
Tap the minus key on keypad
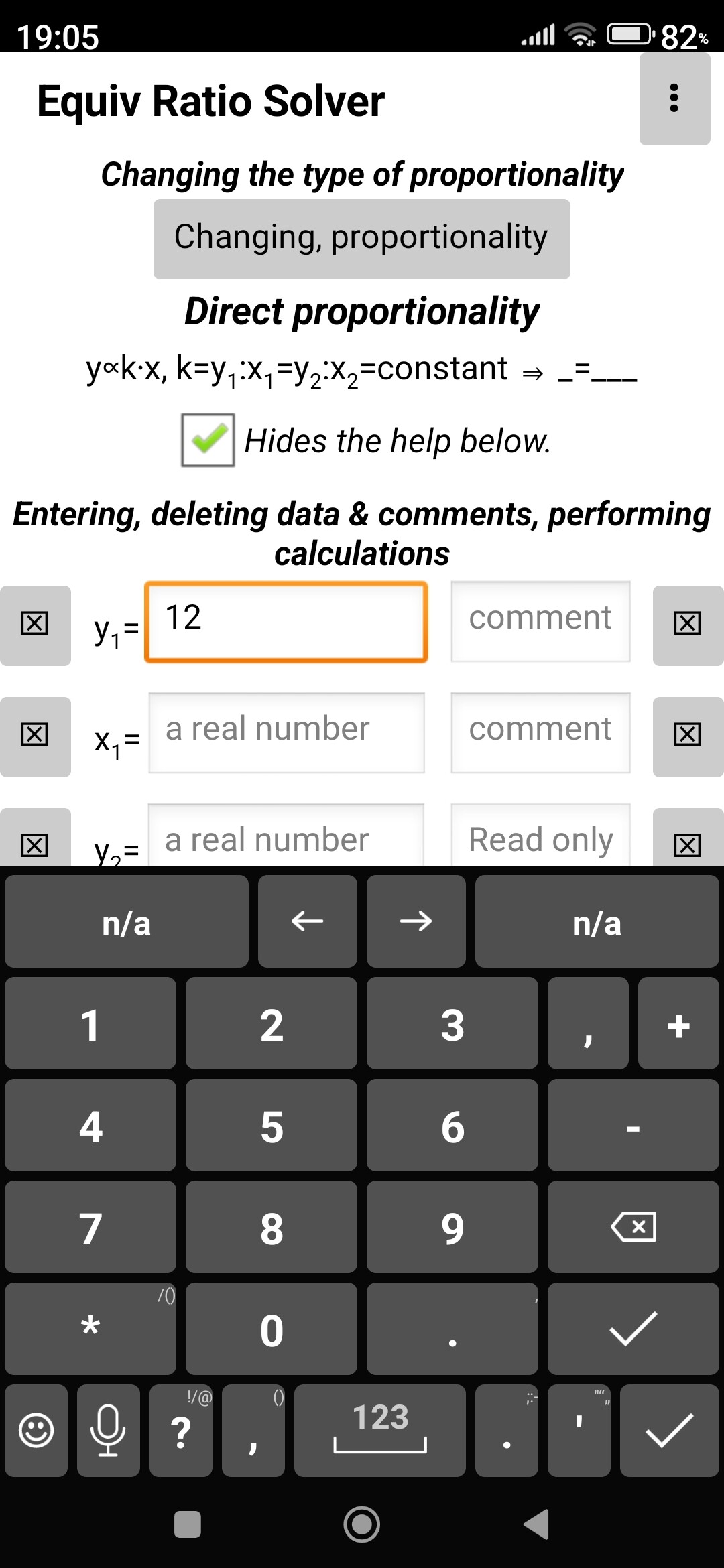[633, 1126]
